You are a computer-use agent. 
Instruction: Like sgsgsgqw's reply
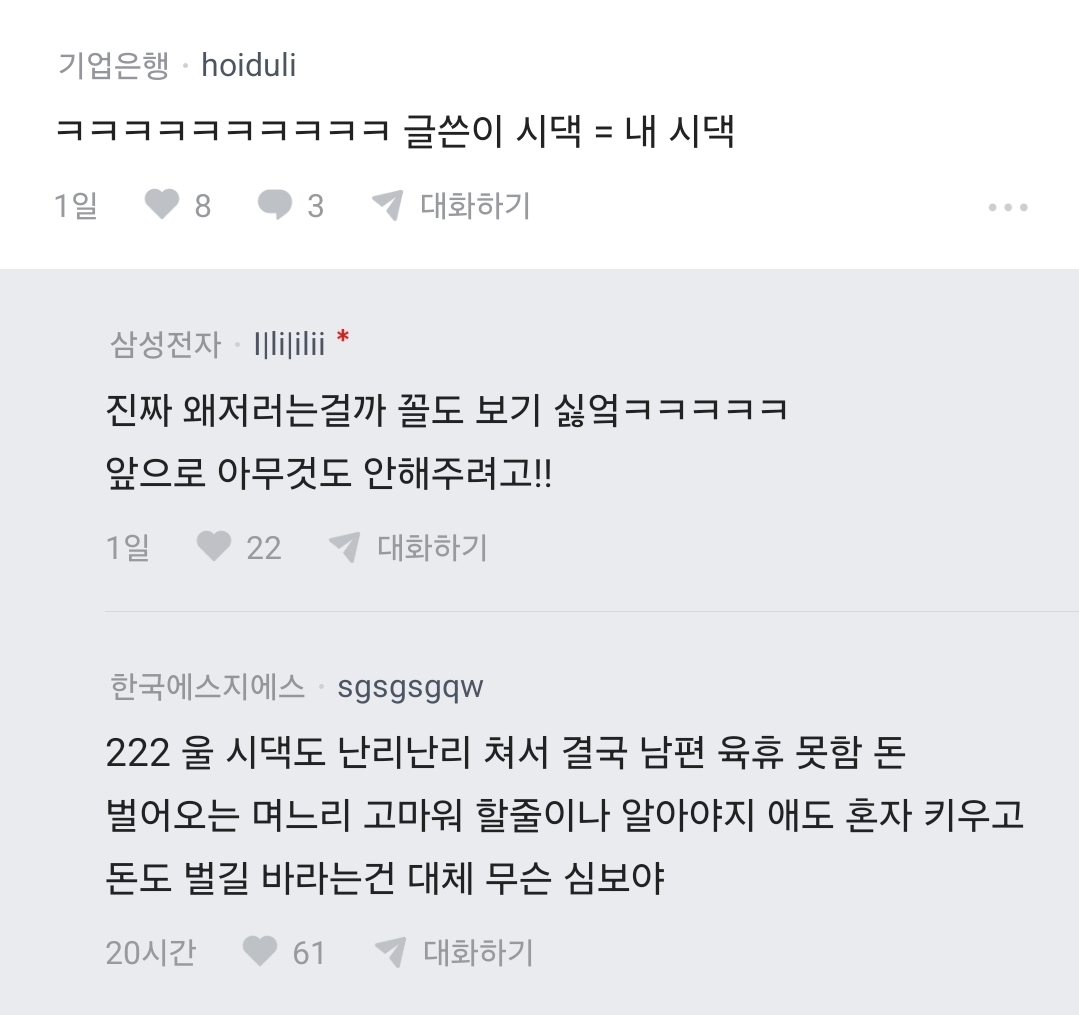pyautogui.click(x=260, y=952)
